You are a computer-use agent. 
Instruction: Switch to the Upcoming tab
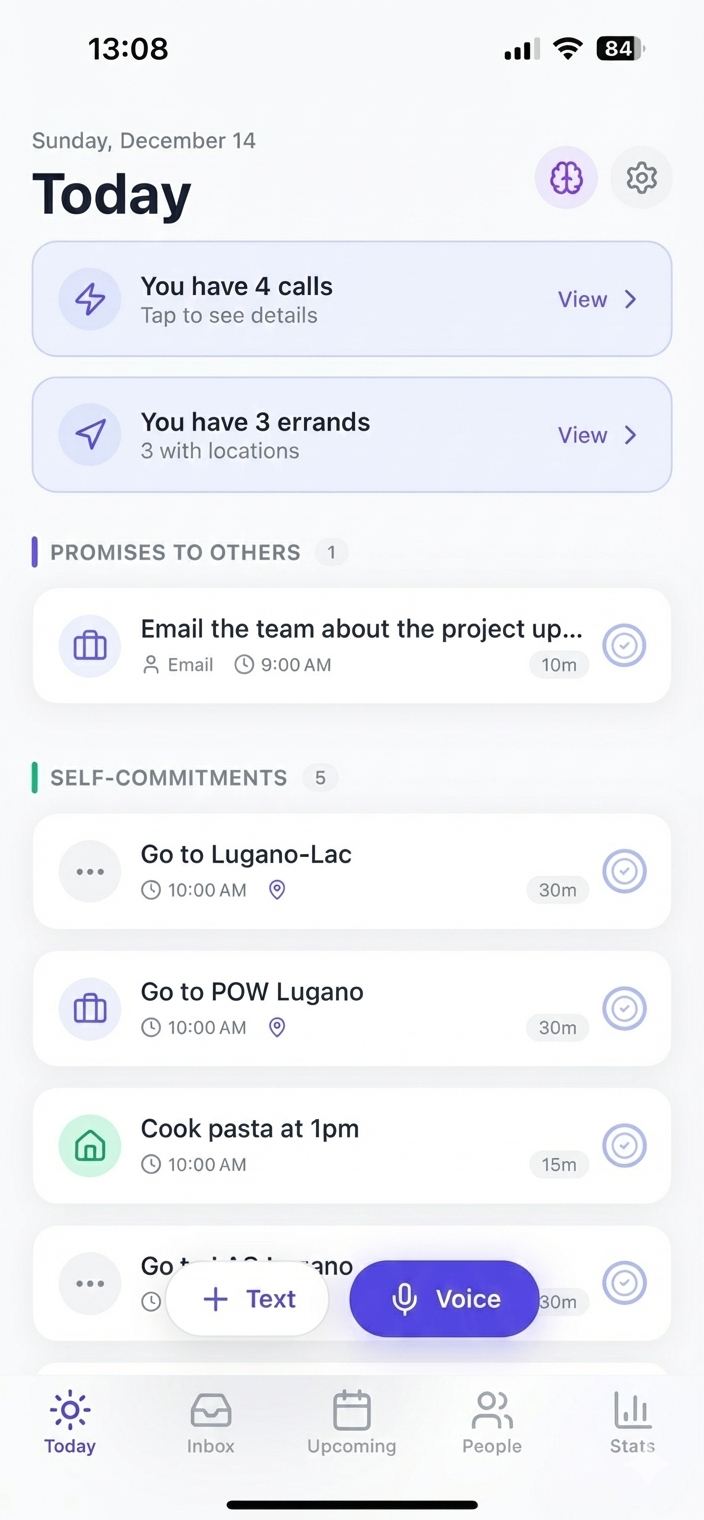(x=351, y=1423)
